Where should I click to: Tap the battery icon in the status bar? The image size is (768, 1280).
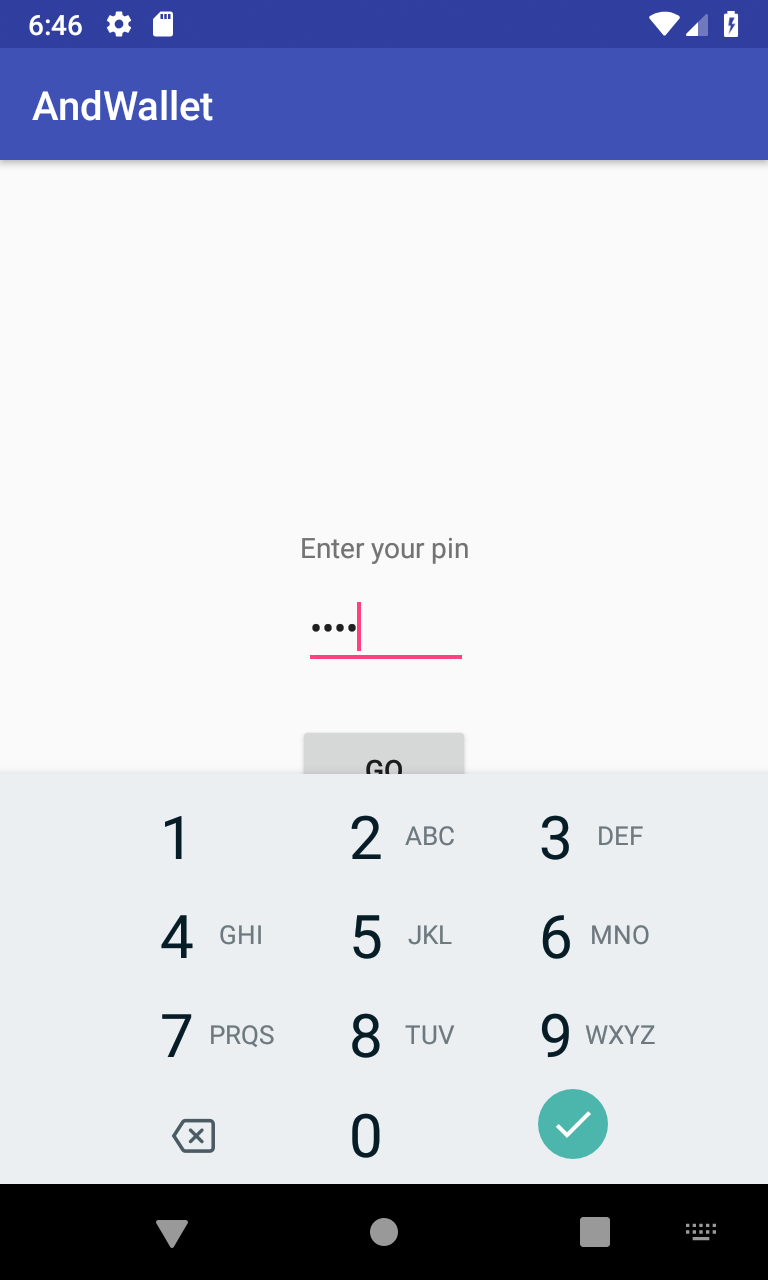pos(729,25)
